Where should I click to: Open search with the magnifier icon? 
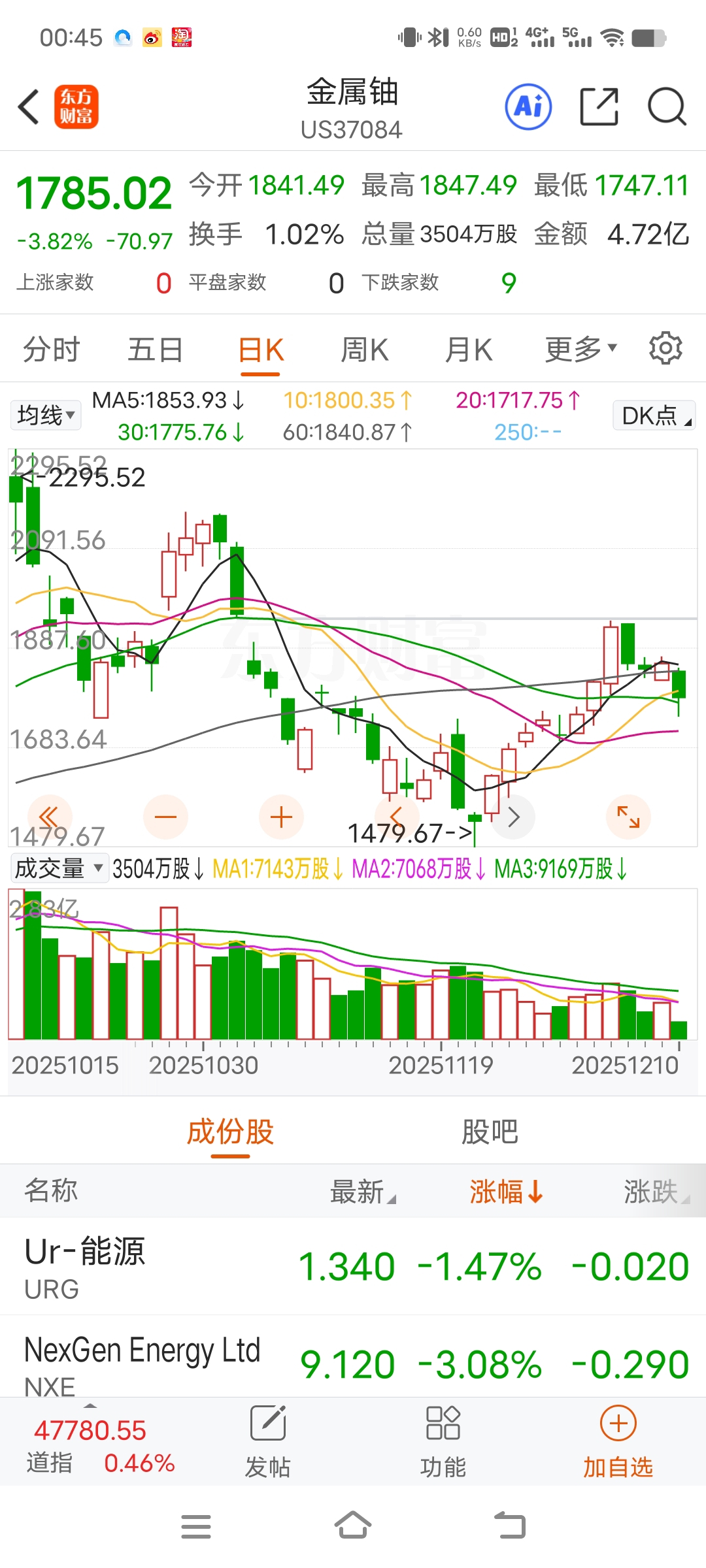[x=666, y=106]
